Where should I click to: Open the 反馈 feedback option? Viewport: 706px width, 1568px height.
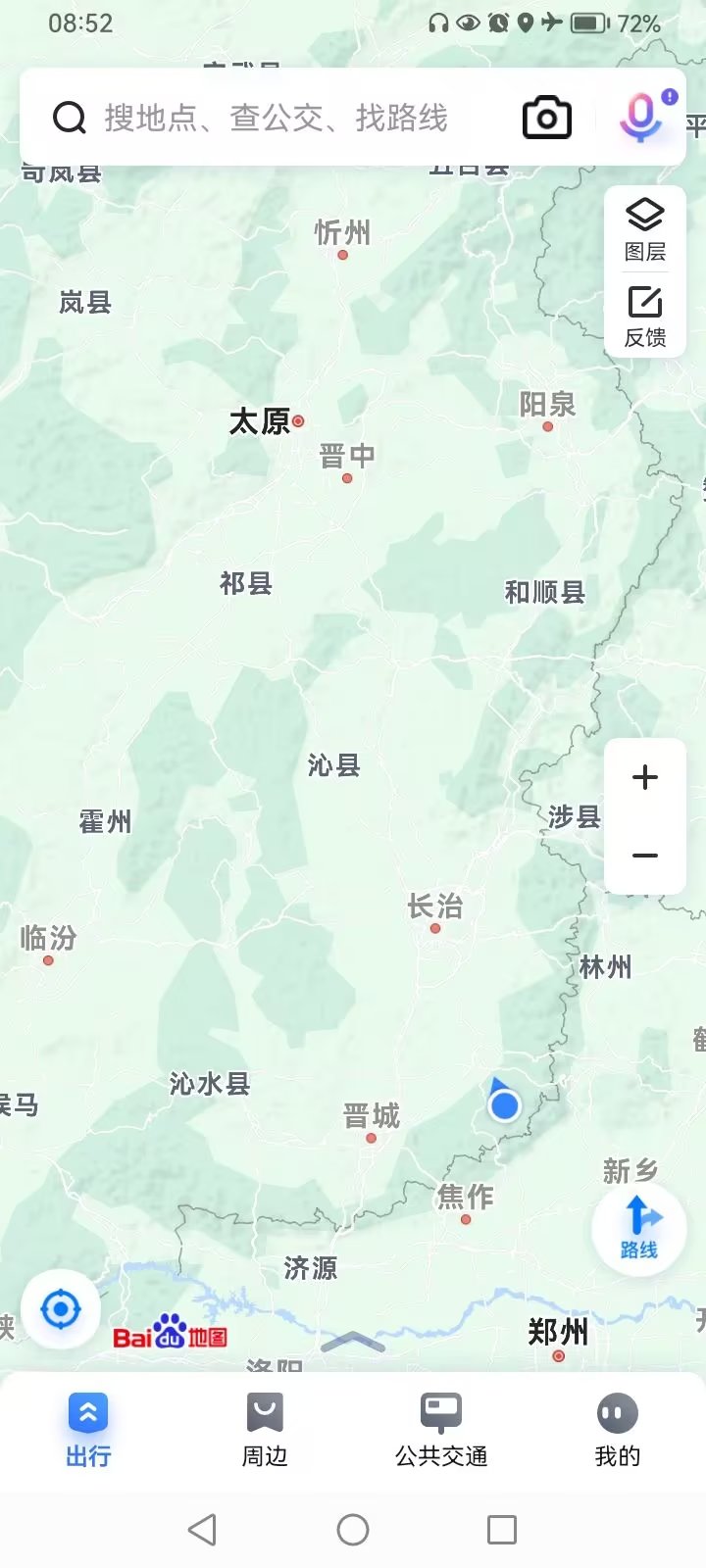(645, 316)
